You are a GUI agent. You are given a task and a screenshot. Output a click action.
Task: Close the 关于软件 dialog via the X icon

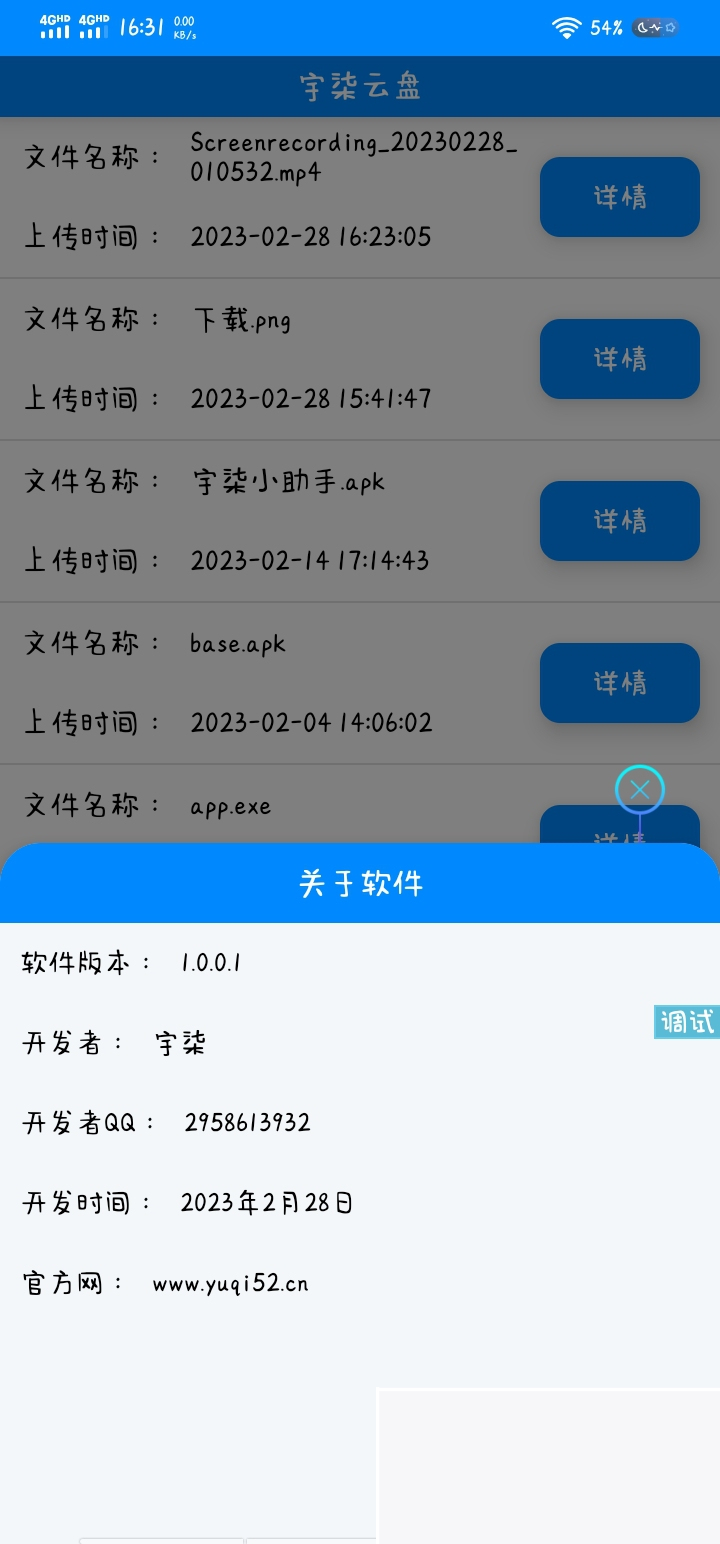639,789
